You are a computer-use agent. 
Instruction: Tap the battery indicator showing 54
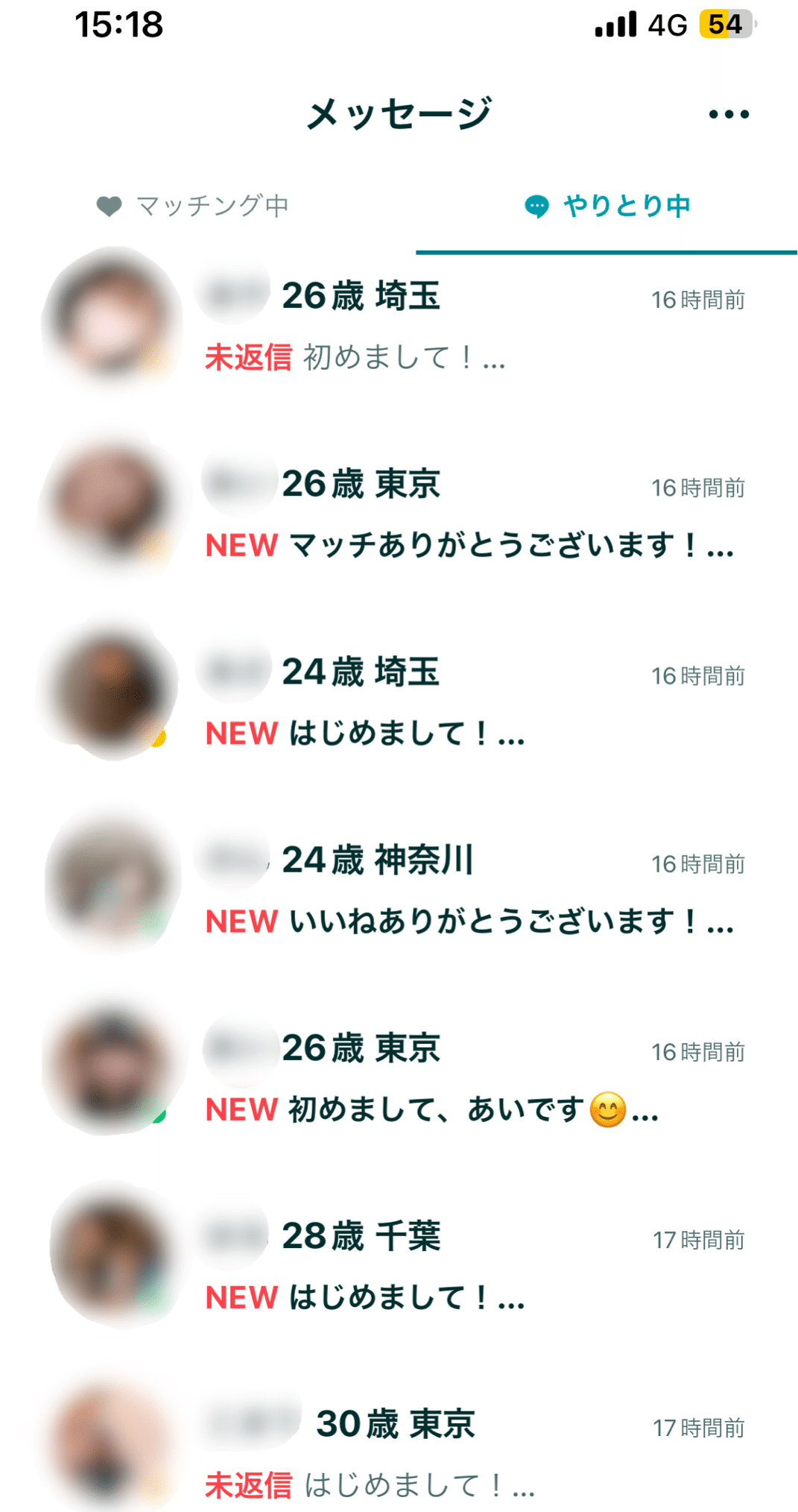720,25
